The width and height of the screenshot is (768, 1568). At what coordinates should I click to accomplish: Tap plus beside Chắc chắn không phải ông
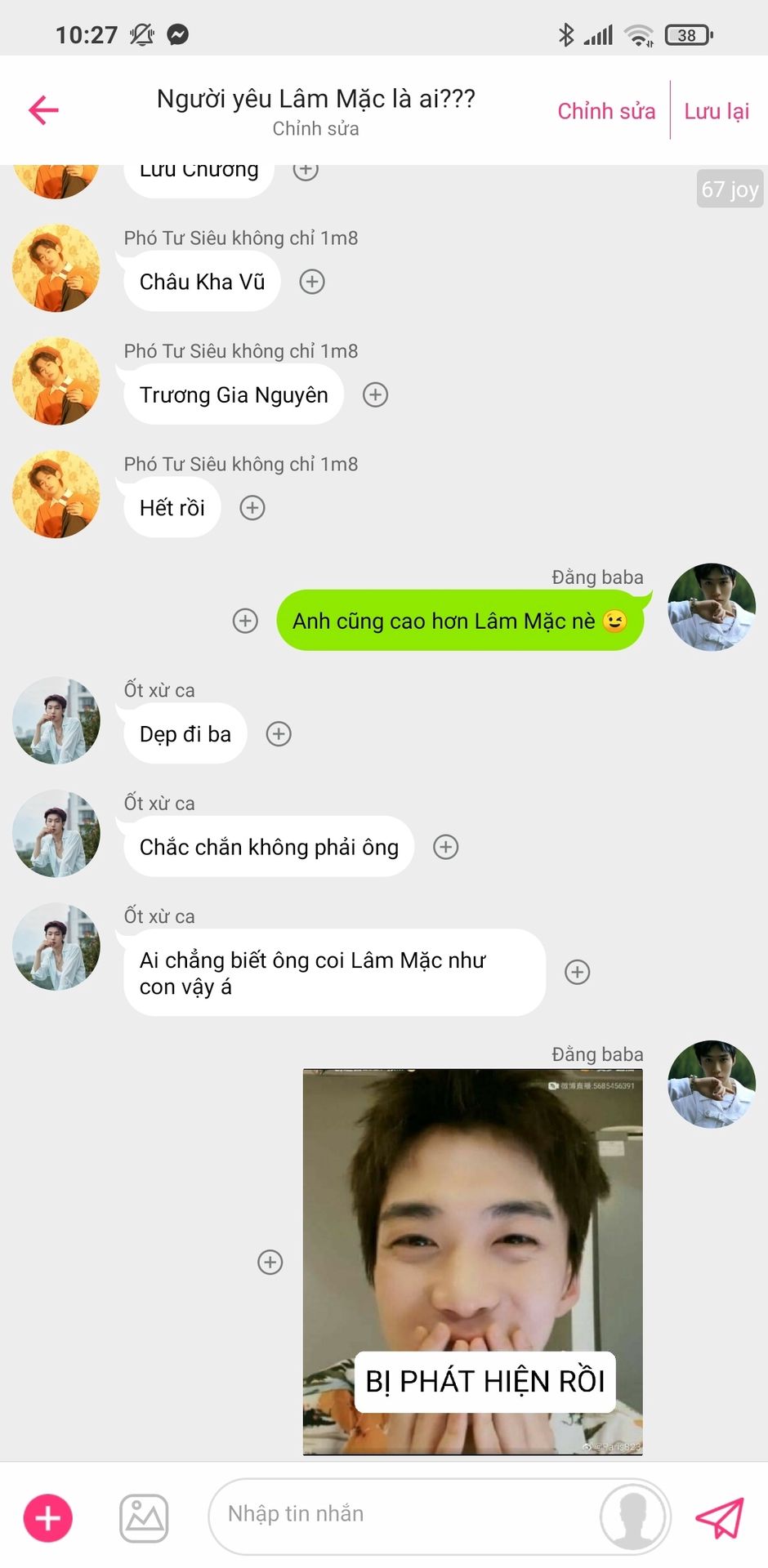tap(445, 847)
